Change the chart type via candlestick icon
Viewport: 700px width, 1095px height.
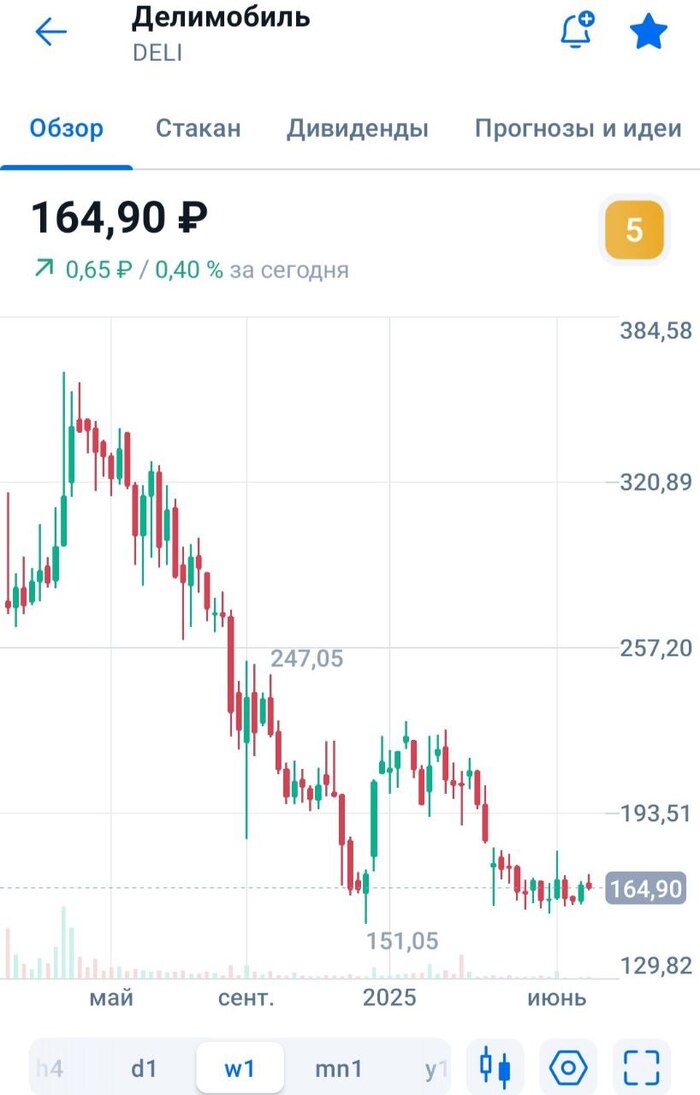point(495,1067)
